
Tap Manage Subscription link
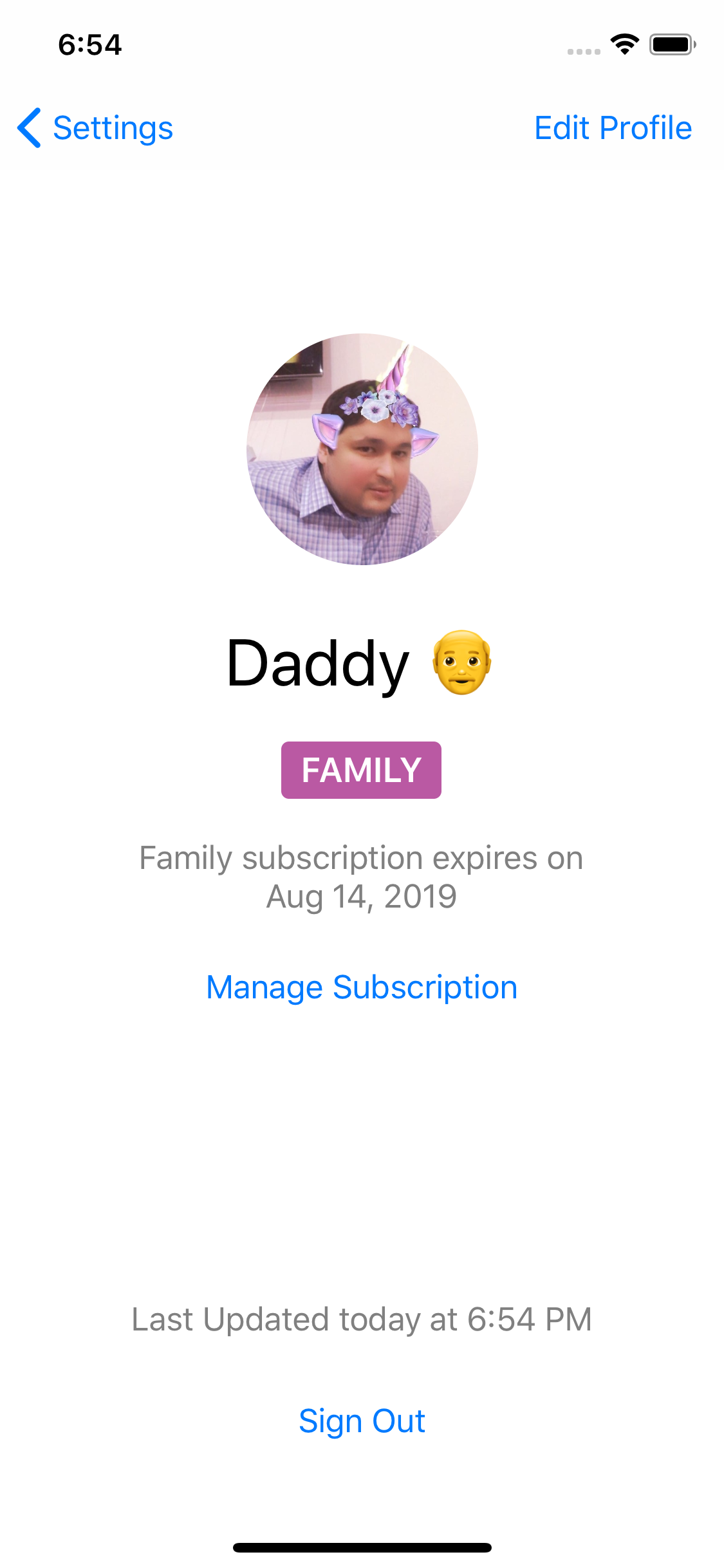pos(362,987)
